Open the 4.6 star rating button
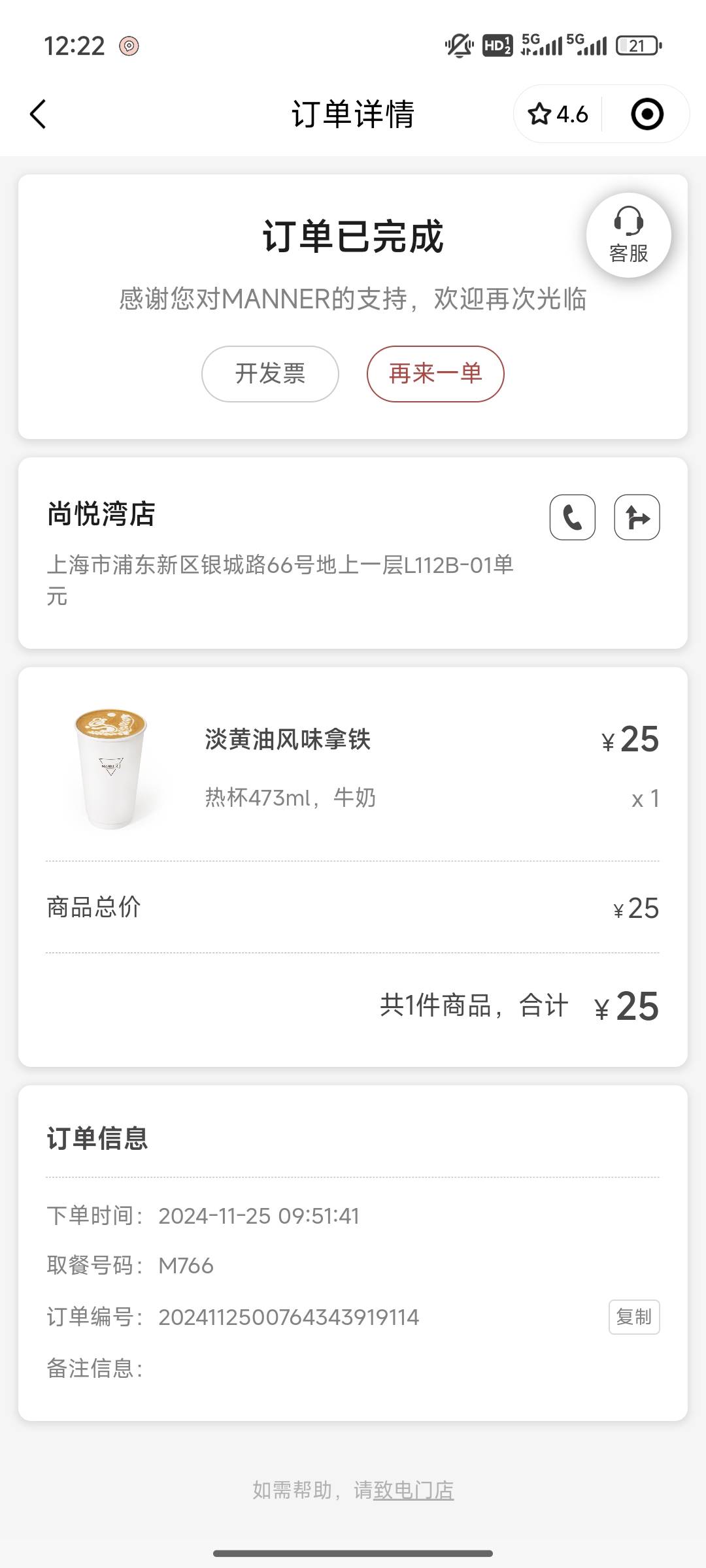The width and height of the screenshot is (706, 1568). pyautogui.click(x=558, y=114)
